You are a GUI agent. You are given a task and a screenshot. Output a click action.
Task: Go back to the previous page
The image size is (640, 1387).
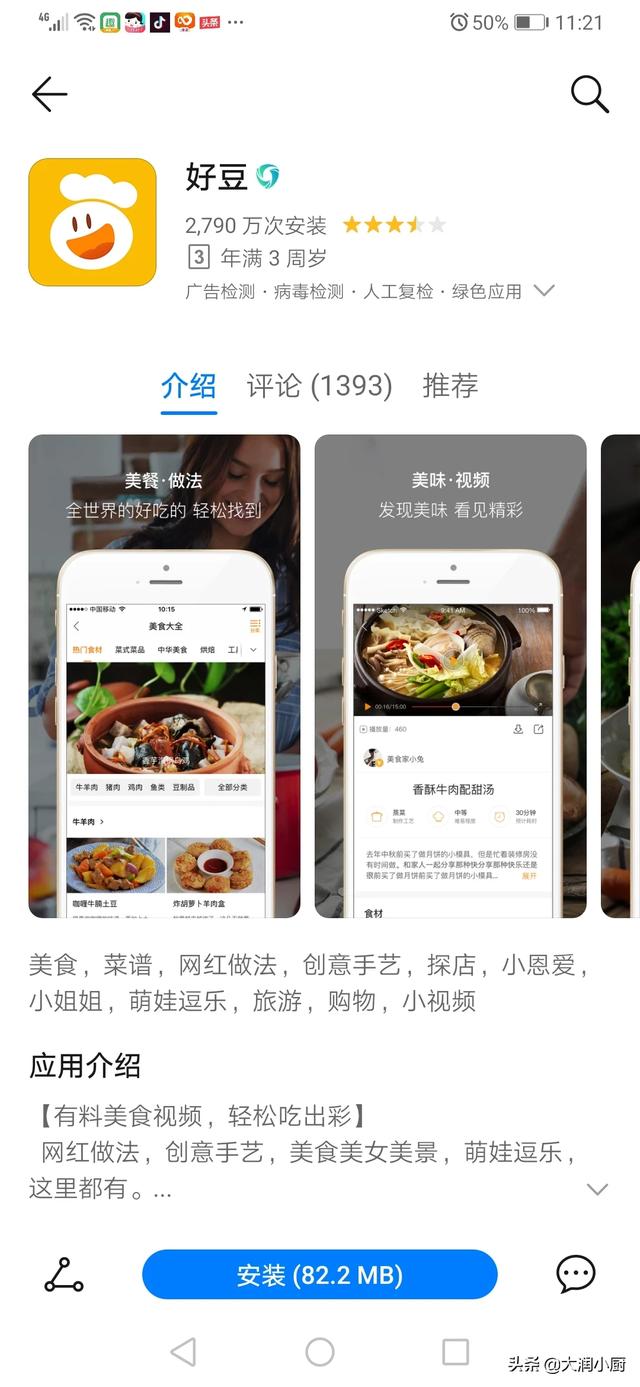click(49, 94)
